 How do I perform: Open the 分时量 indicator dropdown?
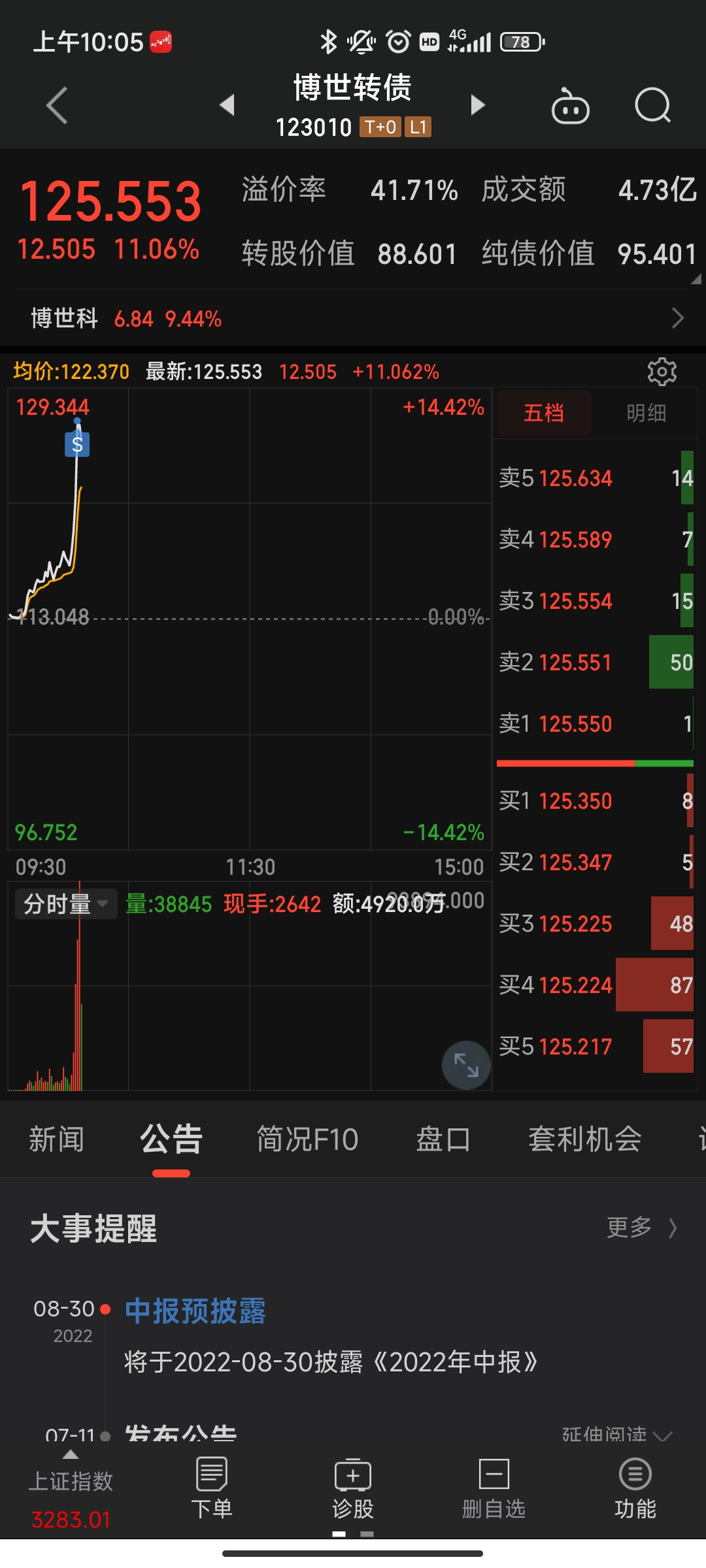pos(65,904)
